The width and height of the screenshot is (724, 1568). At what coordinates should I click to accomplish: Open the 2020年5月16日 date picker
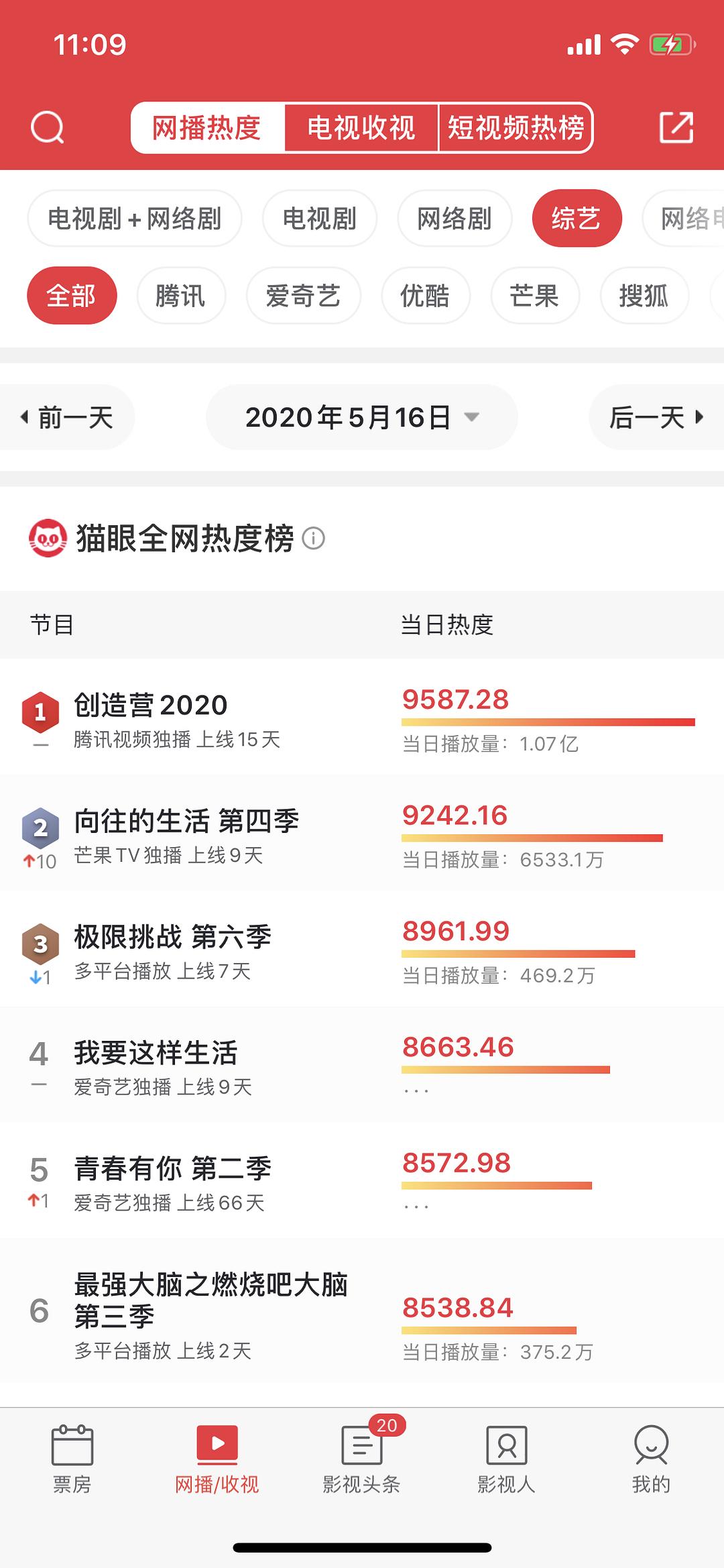(x=362, y=417)
